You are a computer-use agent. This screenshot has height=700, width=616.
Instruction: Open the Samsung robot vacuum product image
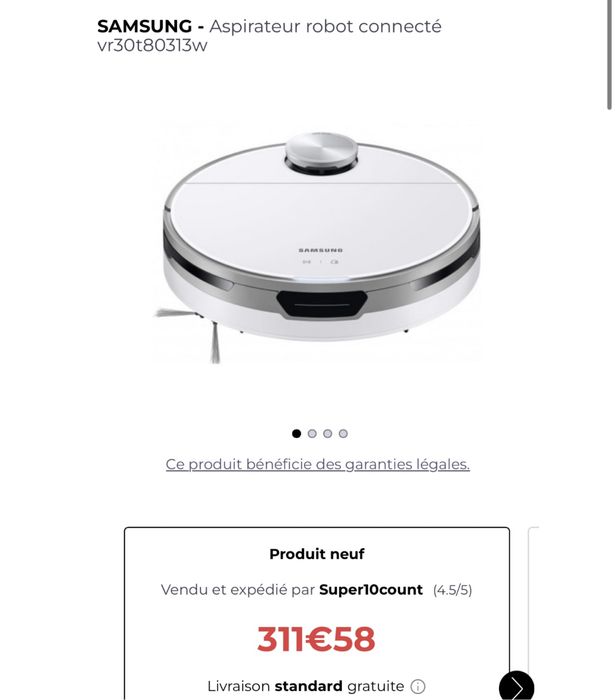317,244
